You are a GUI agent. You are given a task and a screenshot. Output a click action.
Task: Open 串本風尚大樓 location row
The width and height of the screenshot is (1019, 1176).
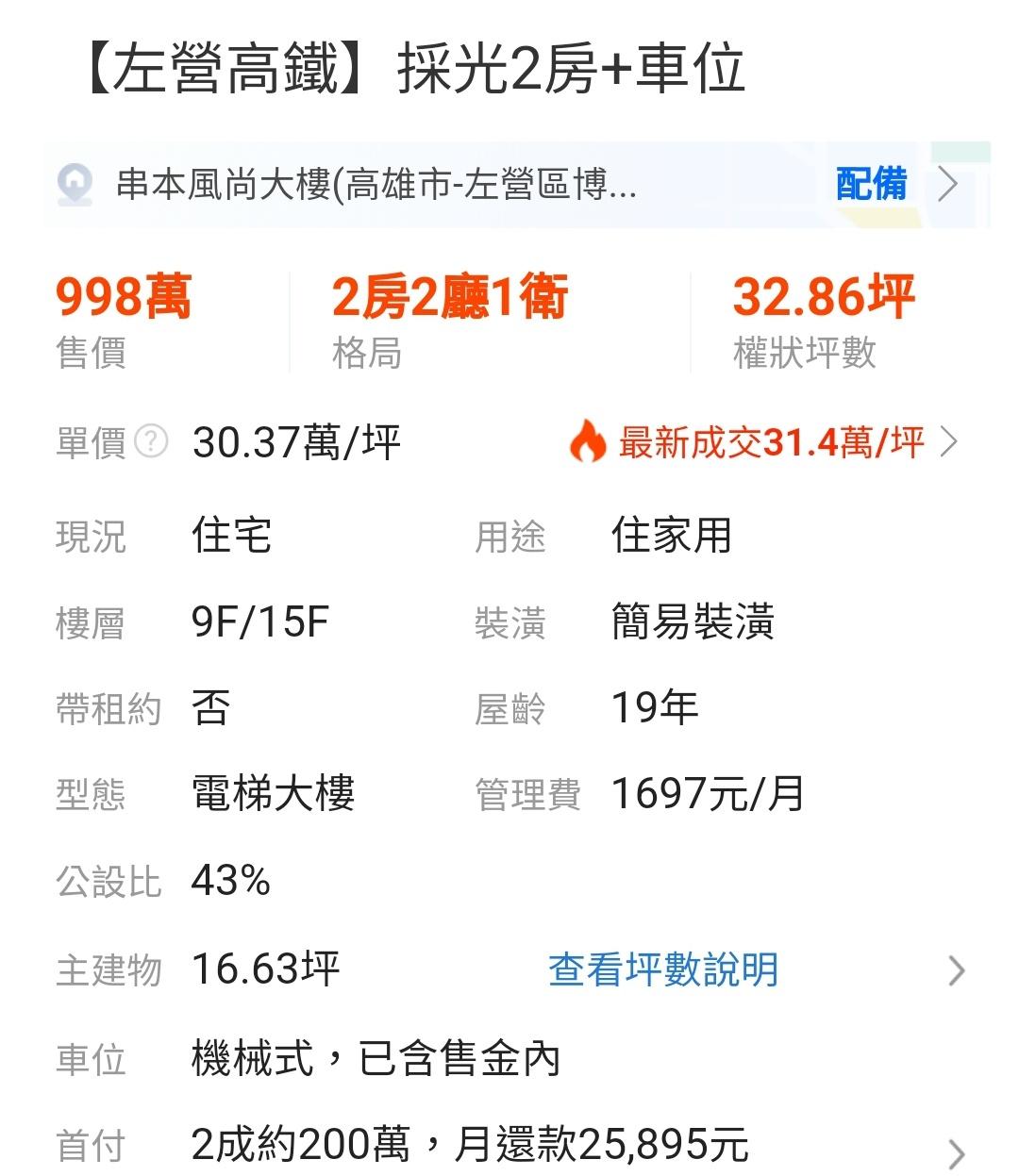(x=376, y=185)
